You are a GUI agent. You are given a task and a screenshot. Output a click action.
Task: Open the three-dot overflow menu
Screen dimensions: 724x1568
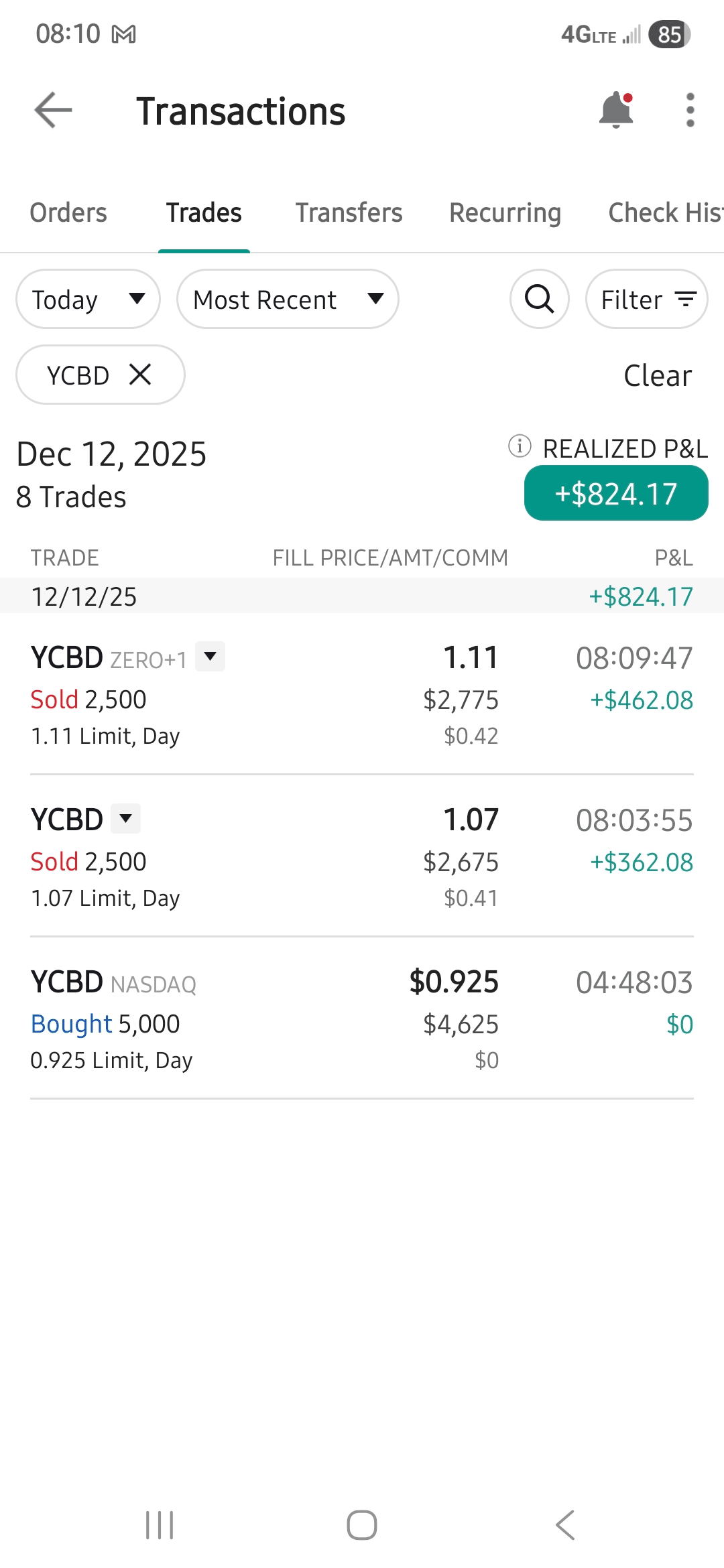click(690, 111)
